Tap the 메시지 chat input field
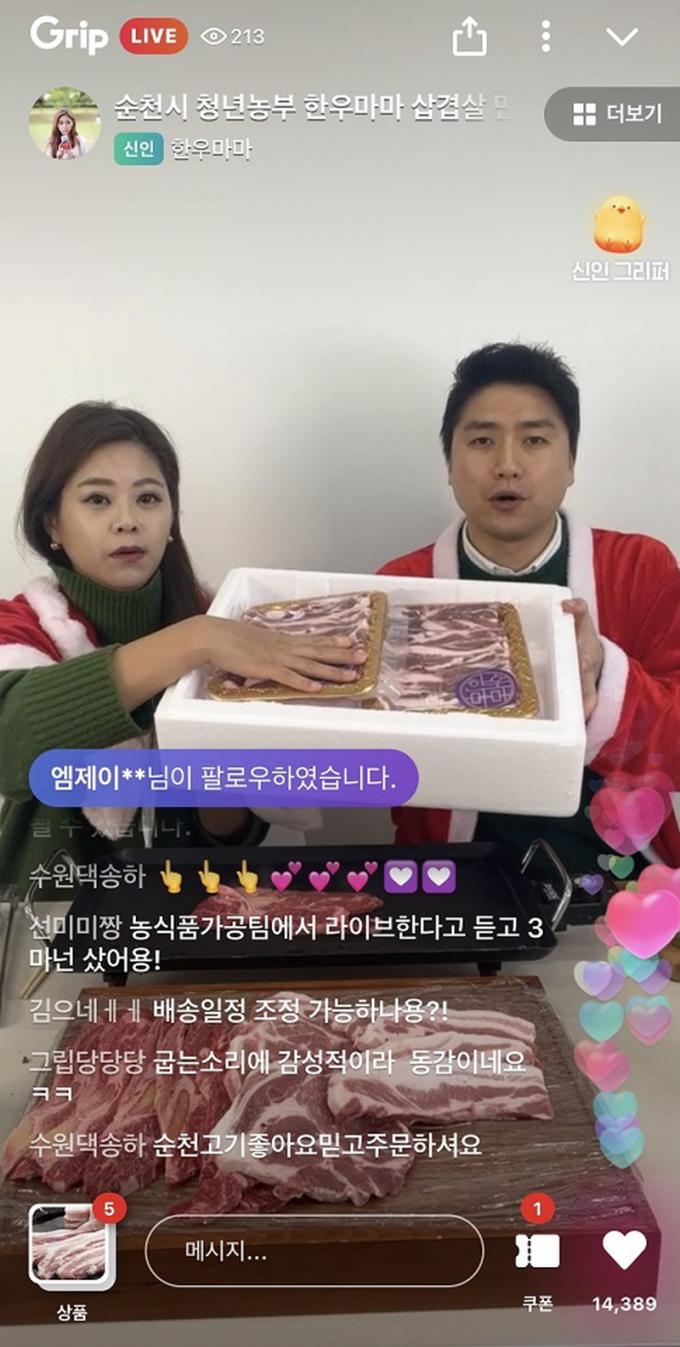 pyautogui.click(x=314, y=1250)
